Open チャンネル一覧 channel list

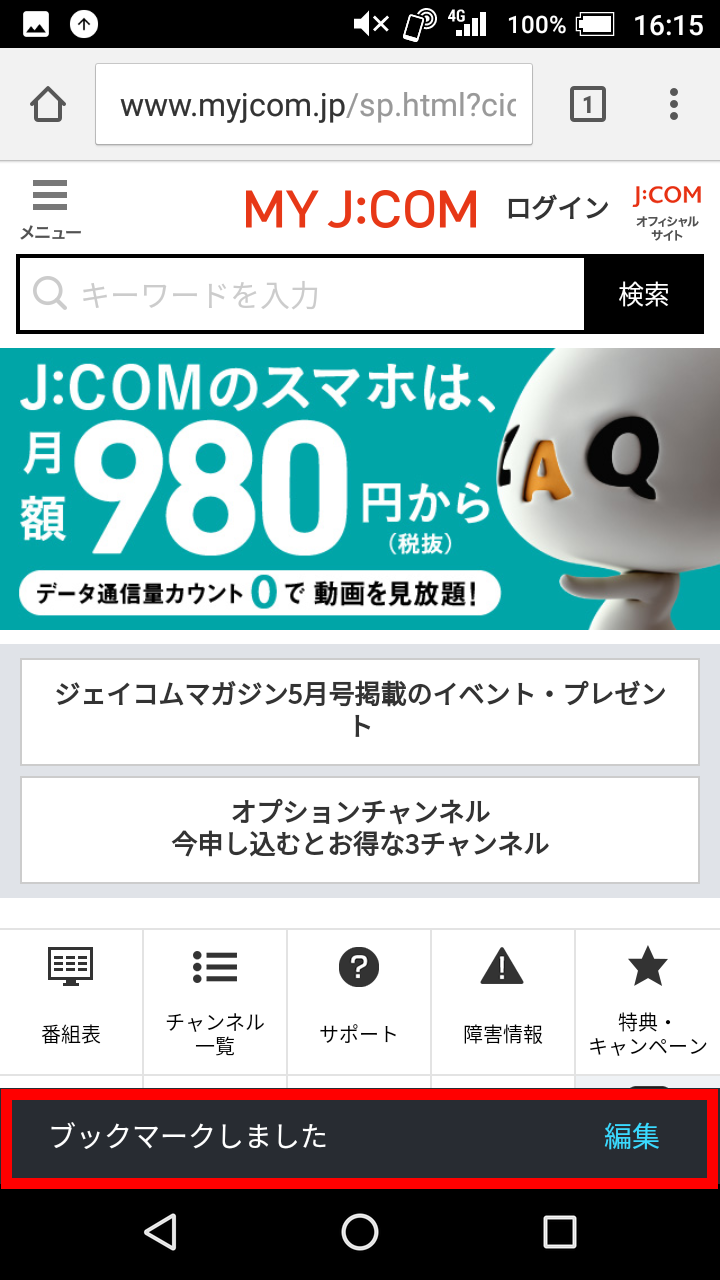[x=215, y=1000]
